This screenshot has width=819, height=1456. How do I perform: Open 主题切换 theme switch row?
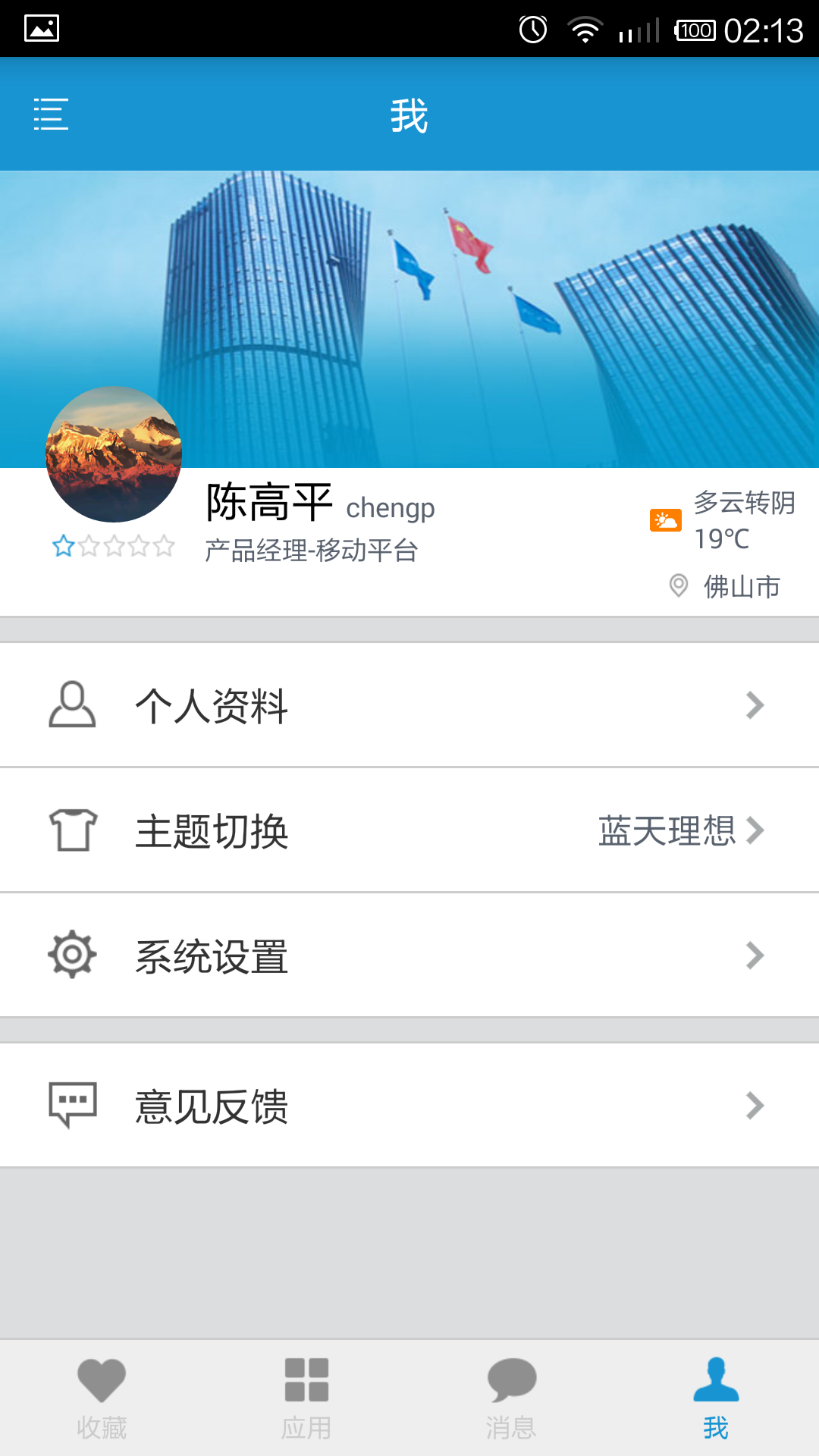(409, 830)
